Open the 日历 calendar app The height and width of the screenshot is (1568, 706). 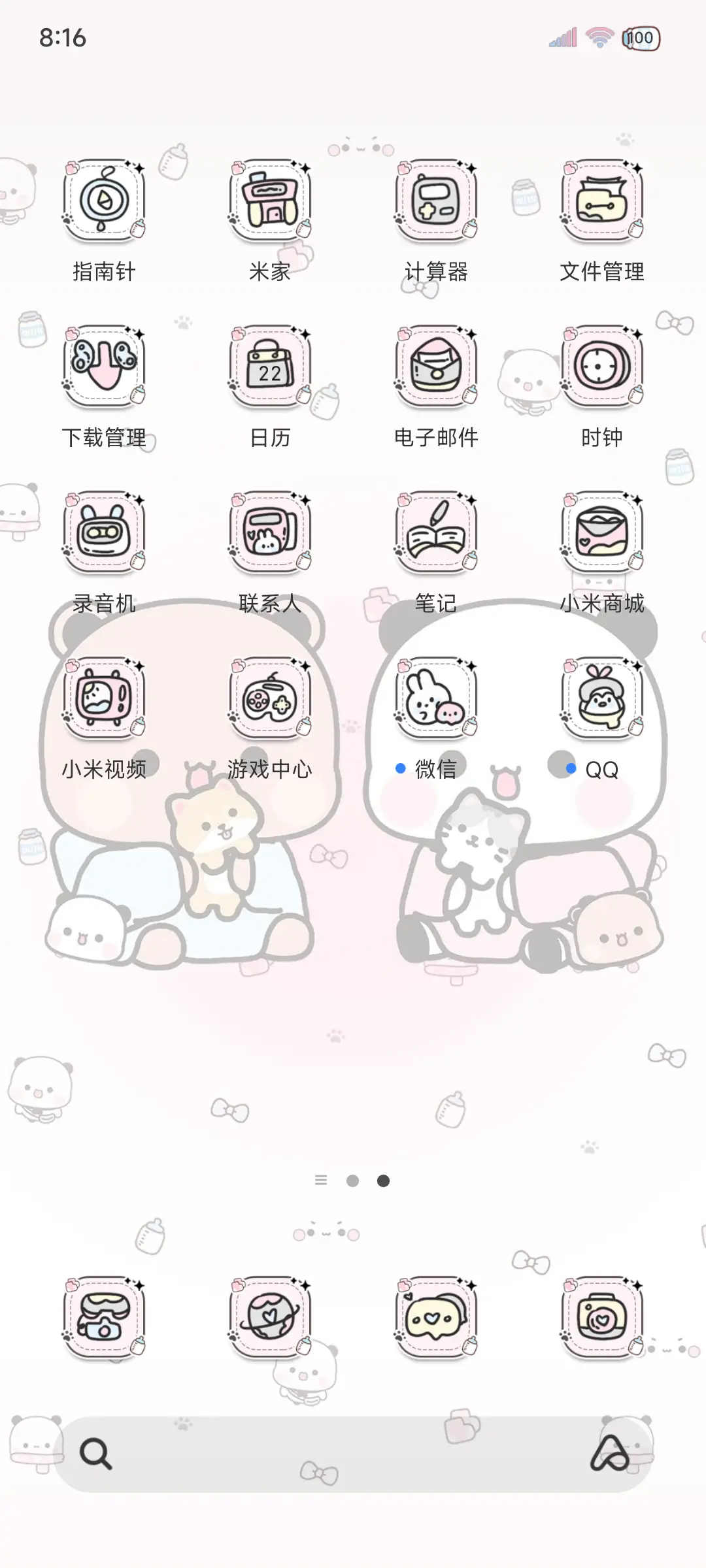coord(269,366)
